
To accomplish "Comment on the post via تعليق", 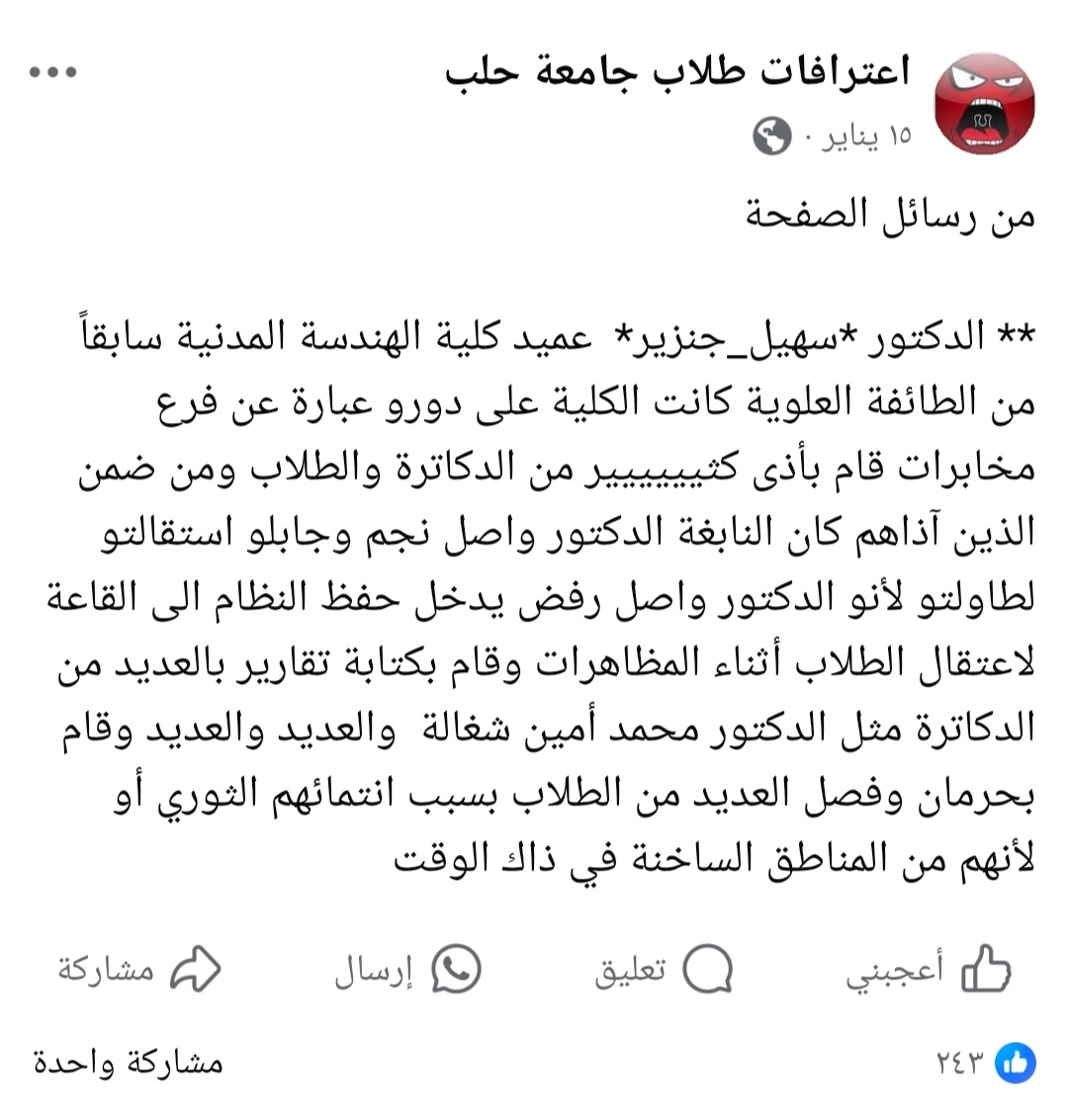I will pyautogui.click(x=663, y=970).
